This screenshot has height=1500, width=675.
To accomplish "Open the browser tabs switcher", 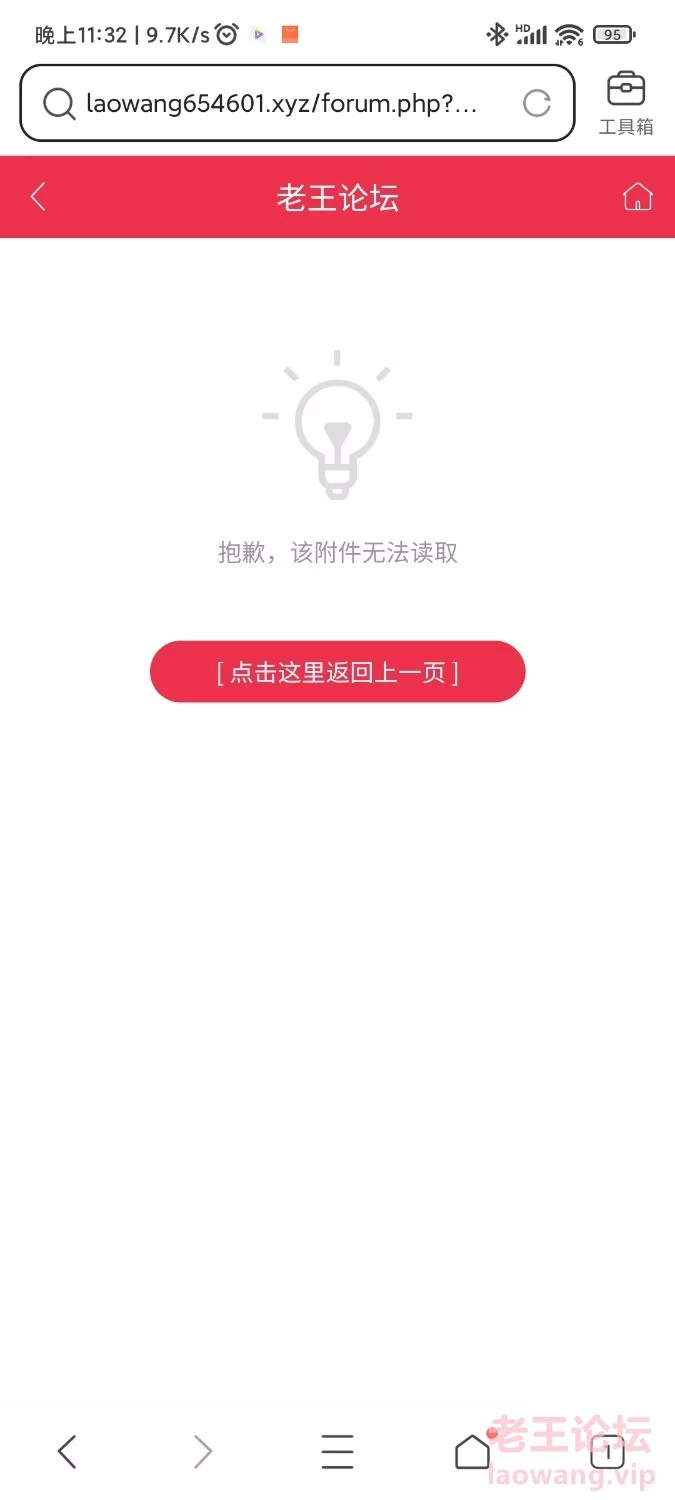I will [x=607, y=1451].
